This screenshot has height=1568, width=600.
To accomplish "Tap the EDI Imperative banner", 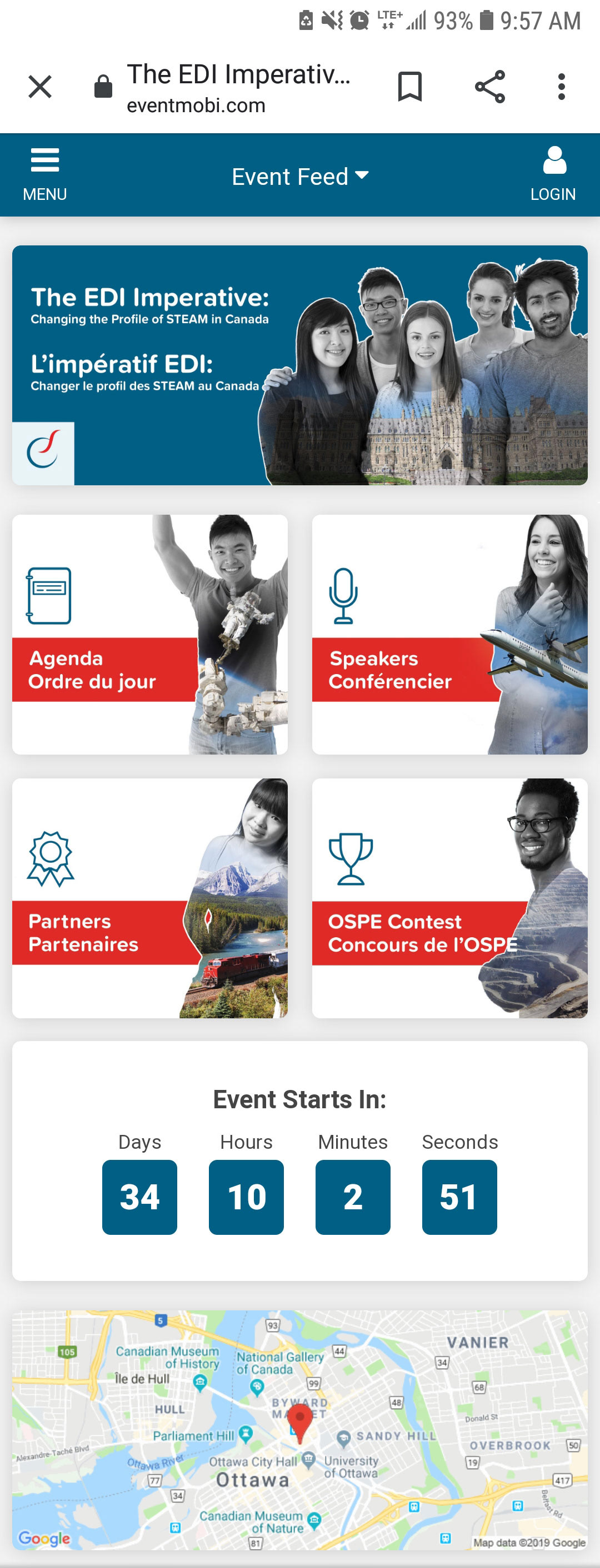I will [x=299, y=365].
